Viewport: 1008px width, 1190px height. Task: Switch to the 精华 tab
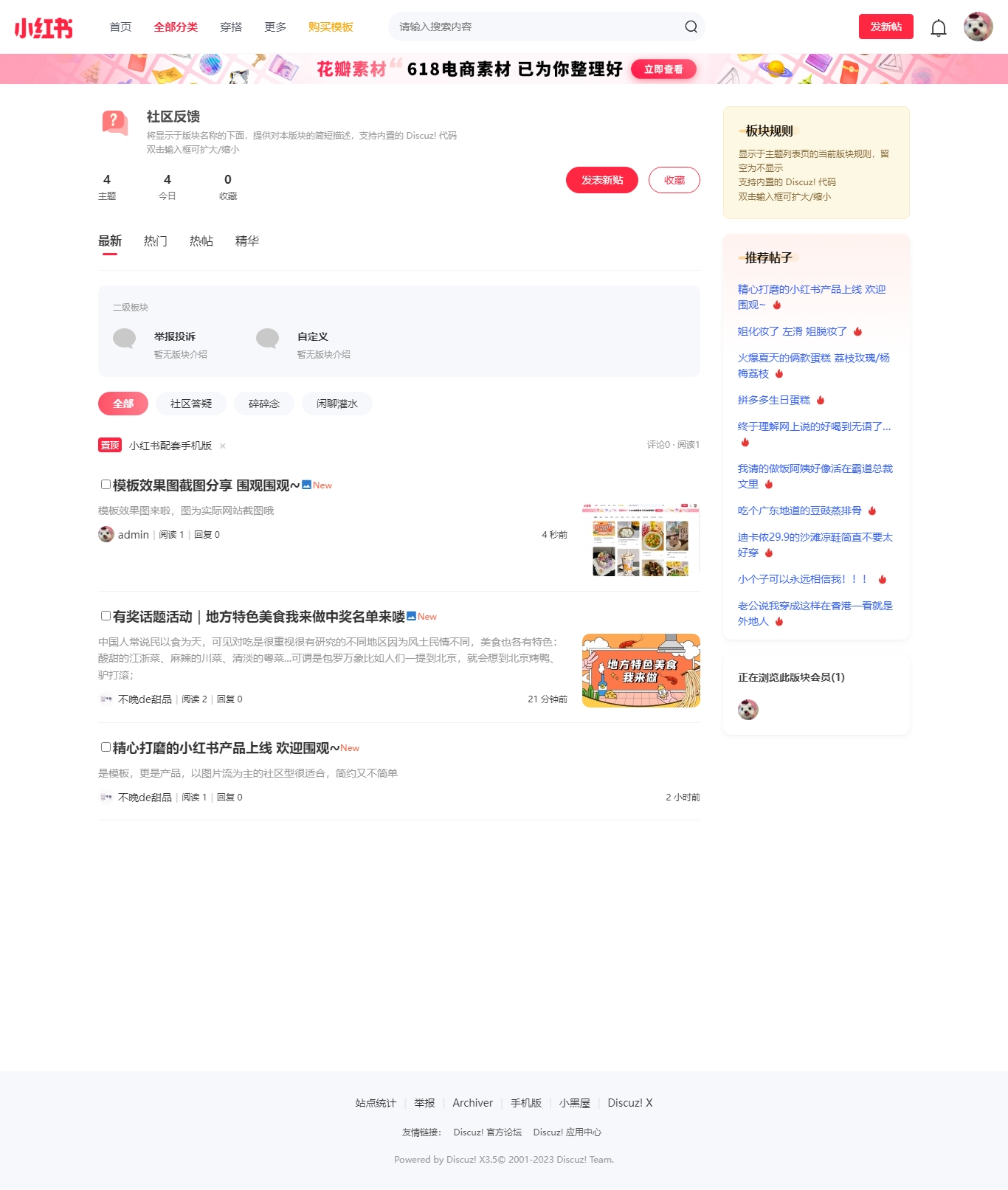pos(246,241)
